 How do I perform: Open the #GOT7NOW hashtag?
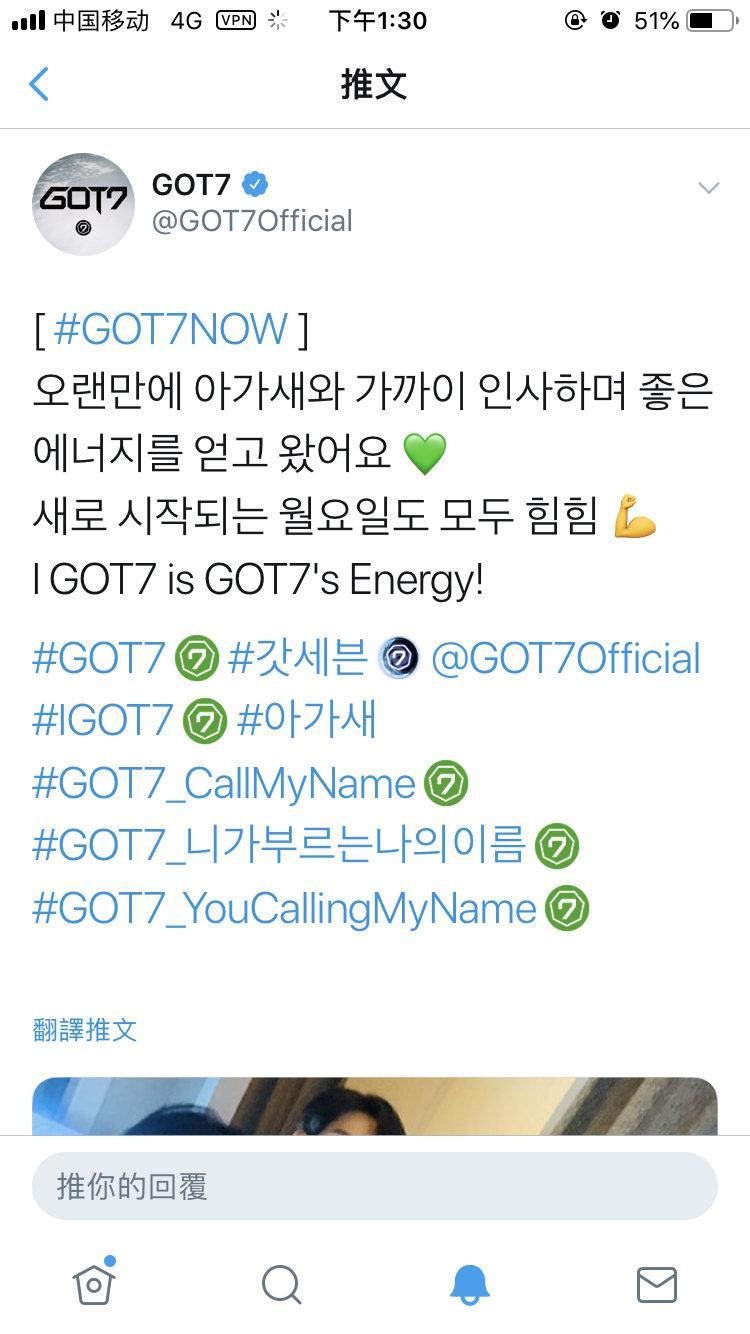tap(170, 330)
